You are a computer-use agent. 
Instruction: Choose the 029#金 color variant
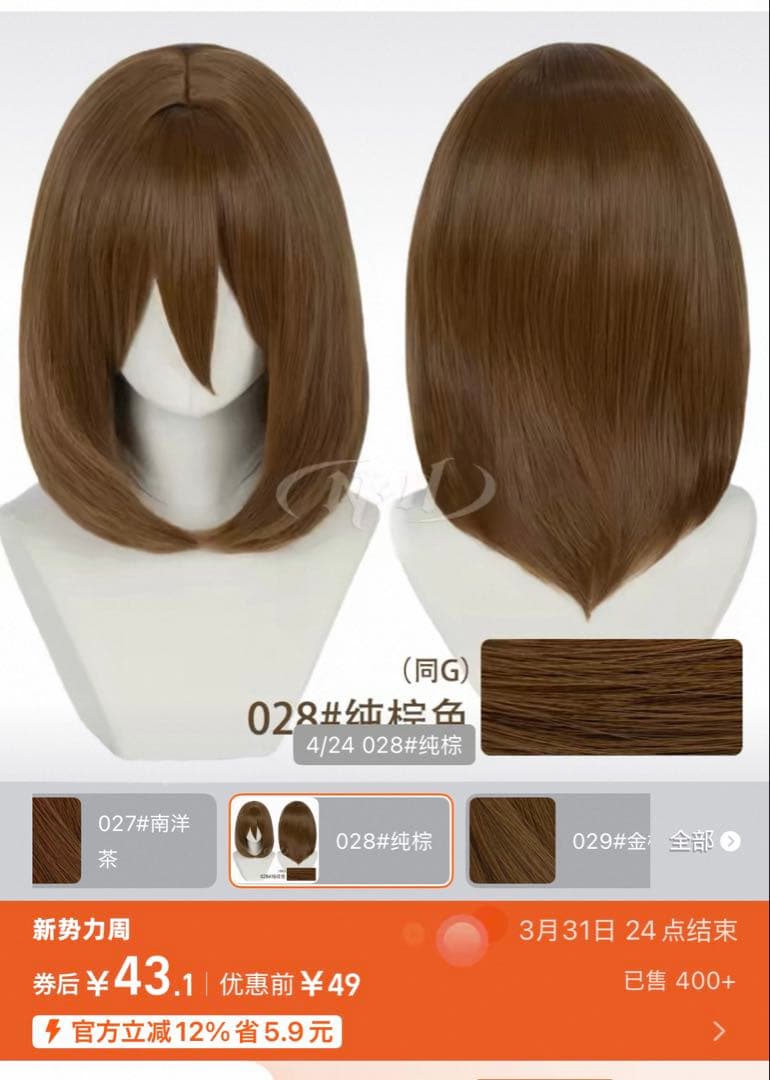pos(558,840)
